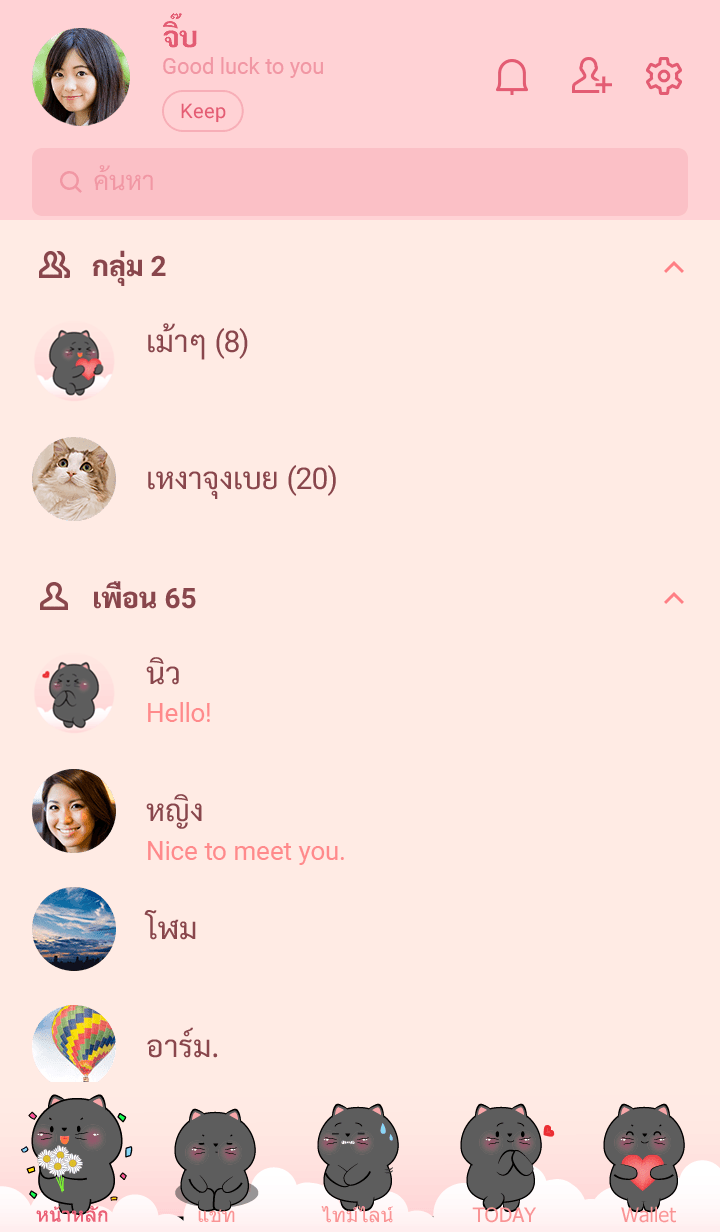Collapse the กลุ่ม 2 groups section
Viewport: 720px width, 1232px height.
pos(674,267)
